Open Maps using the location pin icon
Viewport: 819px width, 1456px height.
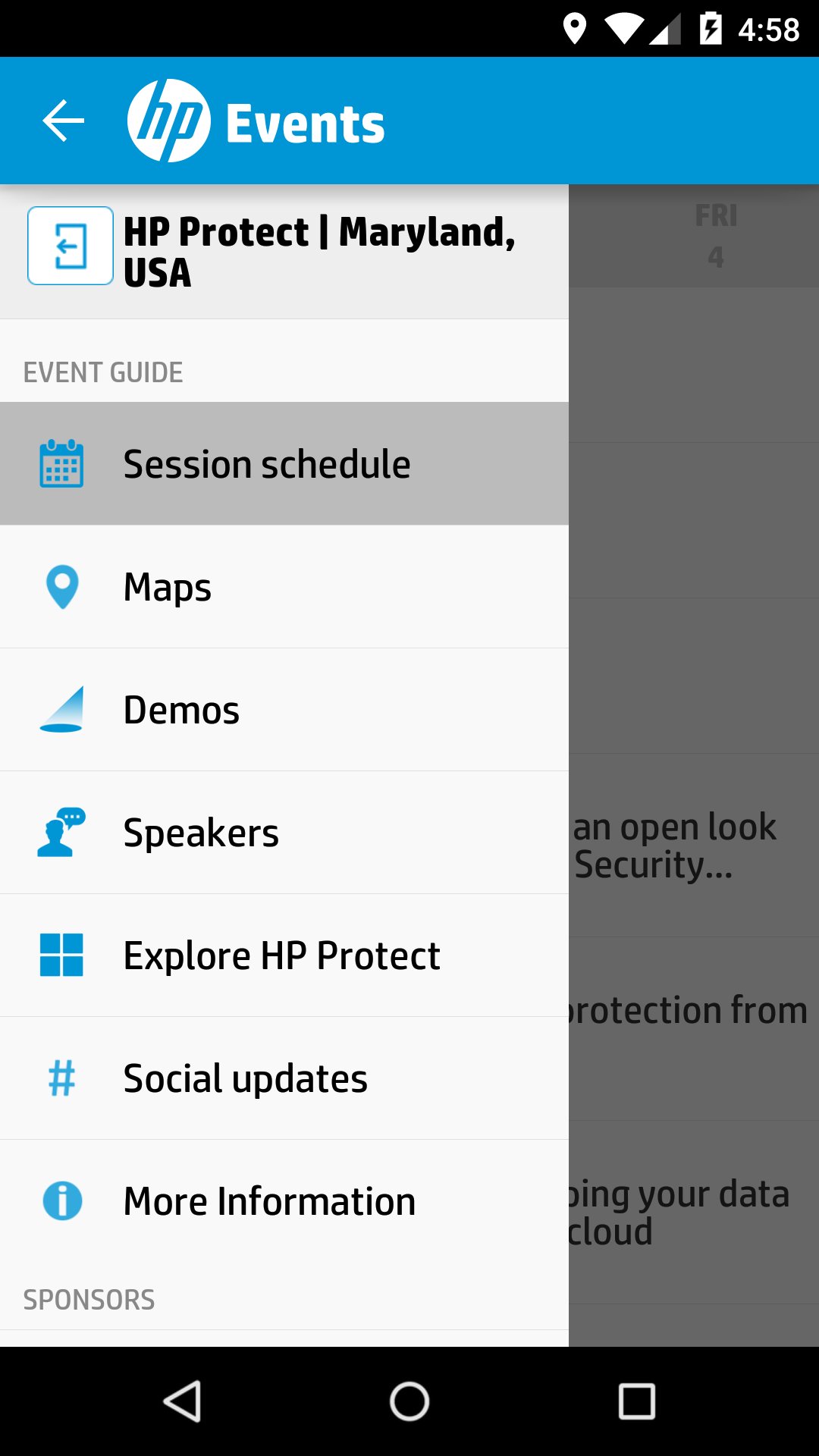tap(61, 586)
